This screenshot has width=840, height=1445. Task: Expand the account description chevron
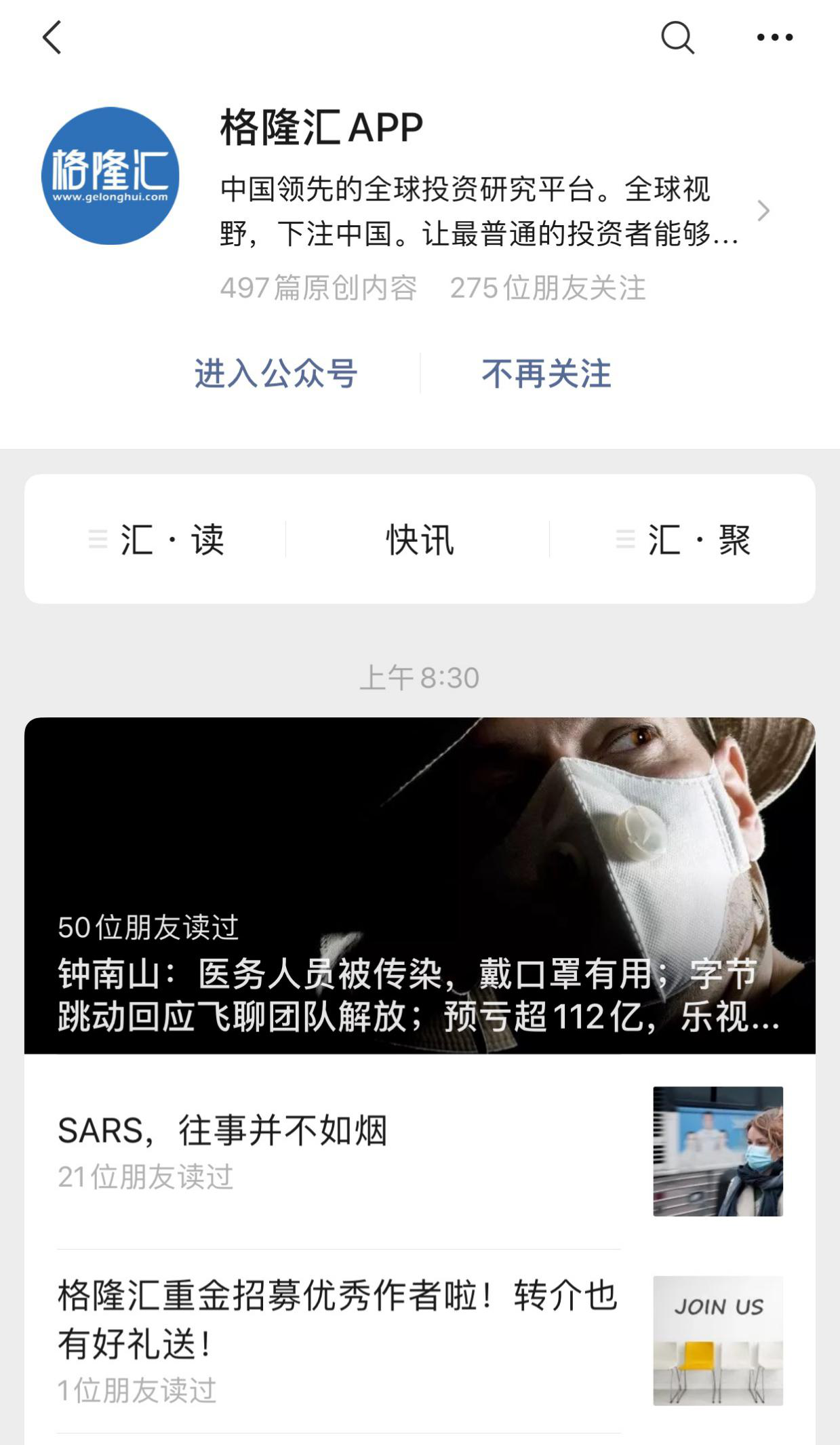763,211
